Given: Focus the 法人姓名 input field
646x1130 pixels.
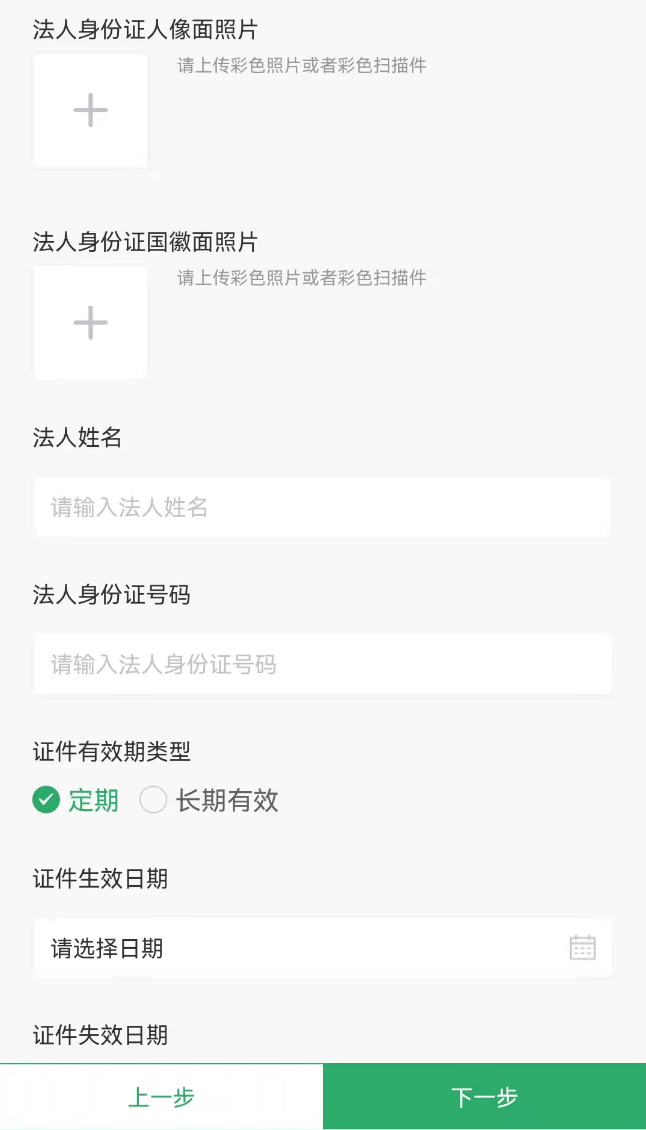Looking at the screenshot, I should [x=322, y=507].
